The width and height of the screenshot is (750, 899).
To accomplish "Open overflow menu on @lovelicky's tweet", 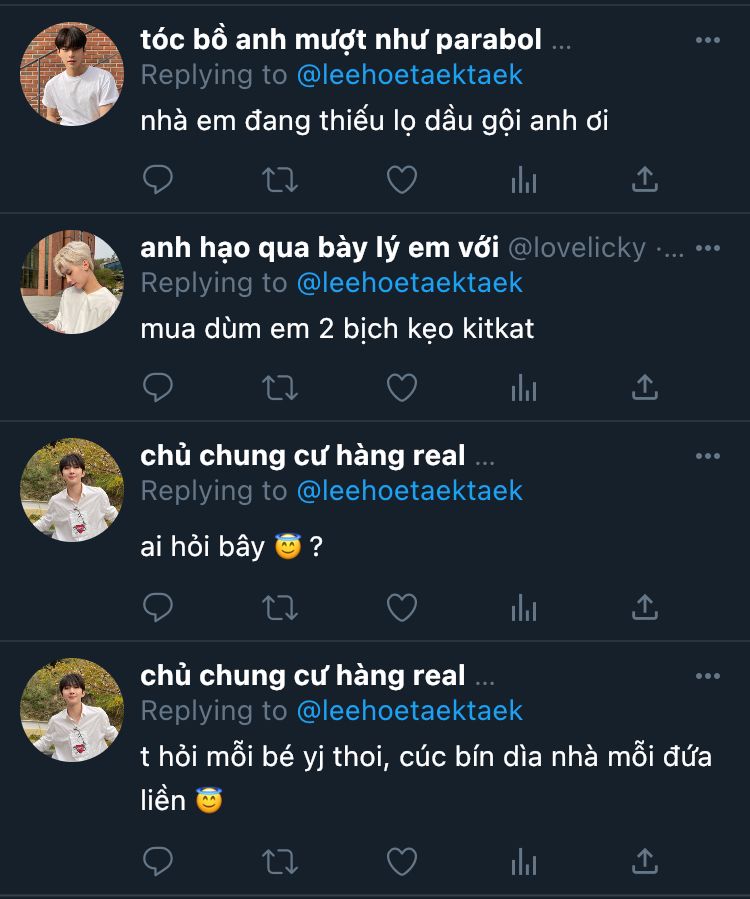I will 708,248.
